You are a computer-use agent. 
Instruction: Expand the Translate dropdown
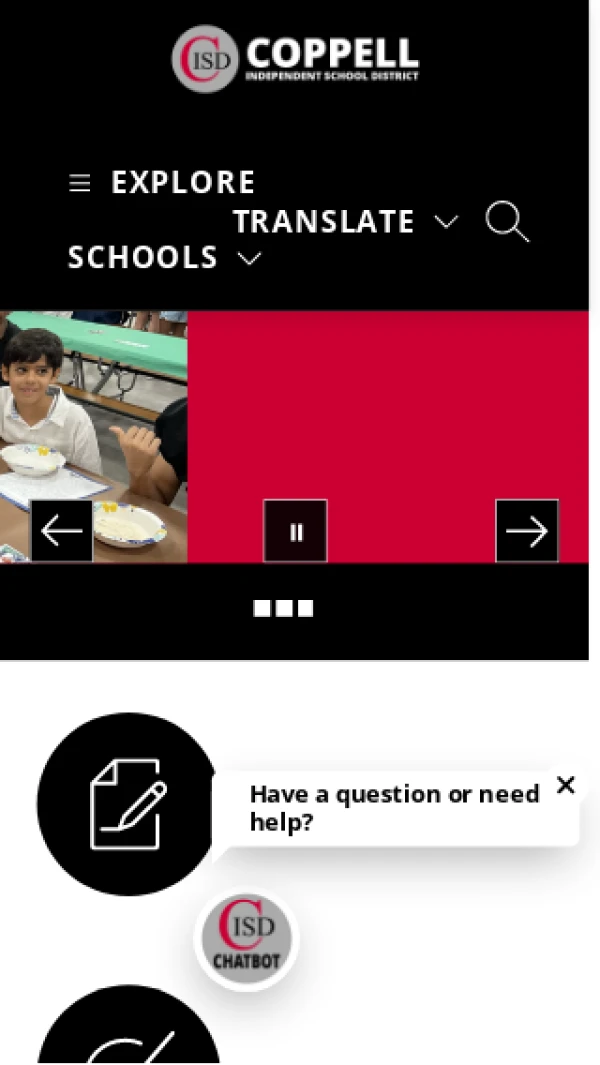pyautogui.click(x=345, y=222)
